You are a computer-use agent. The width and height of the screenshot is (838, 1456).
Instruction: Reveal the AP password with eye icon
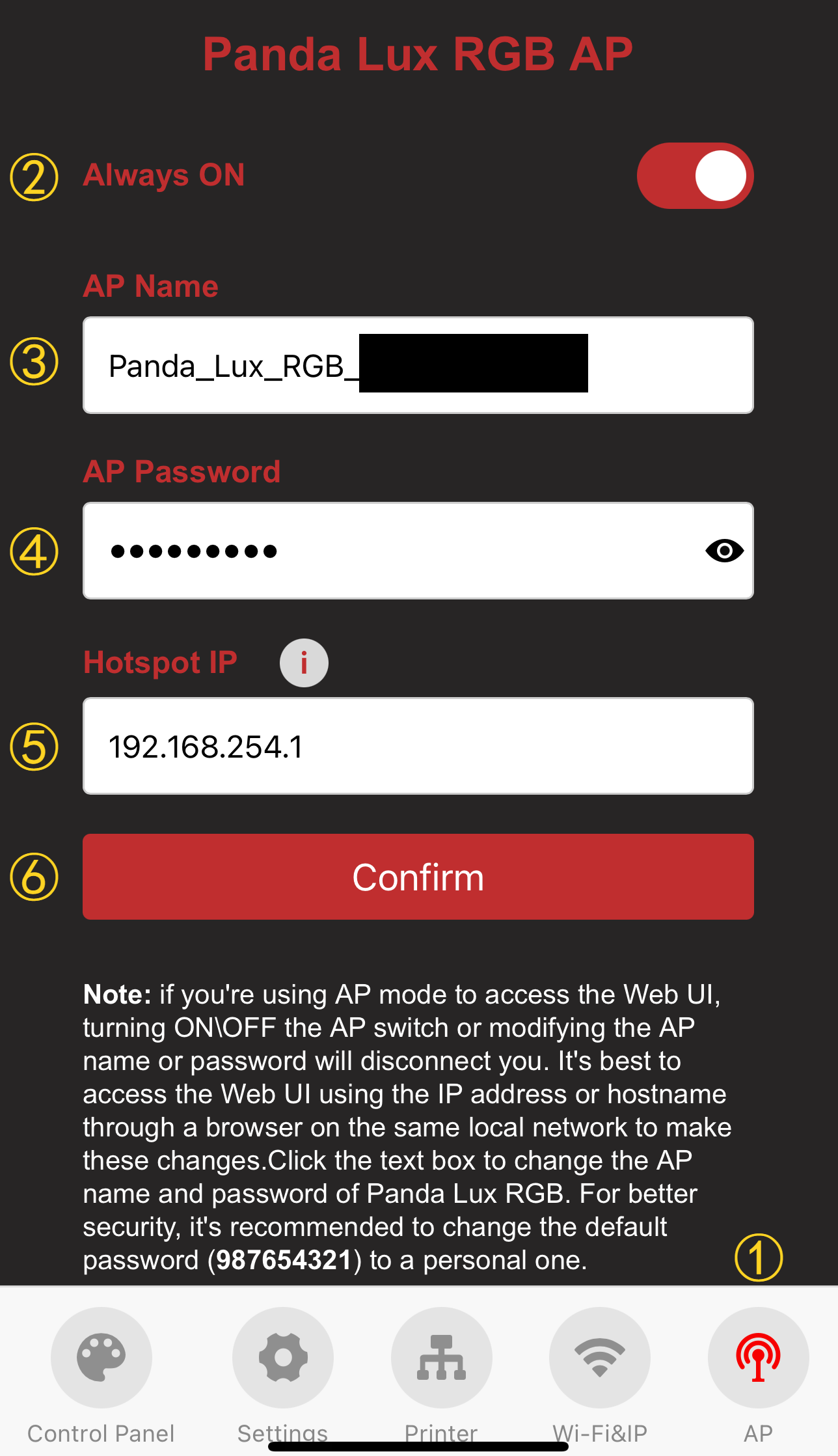(724, 551)
